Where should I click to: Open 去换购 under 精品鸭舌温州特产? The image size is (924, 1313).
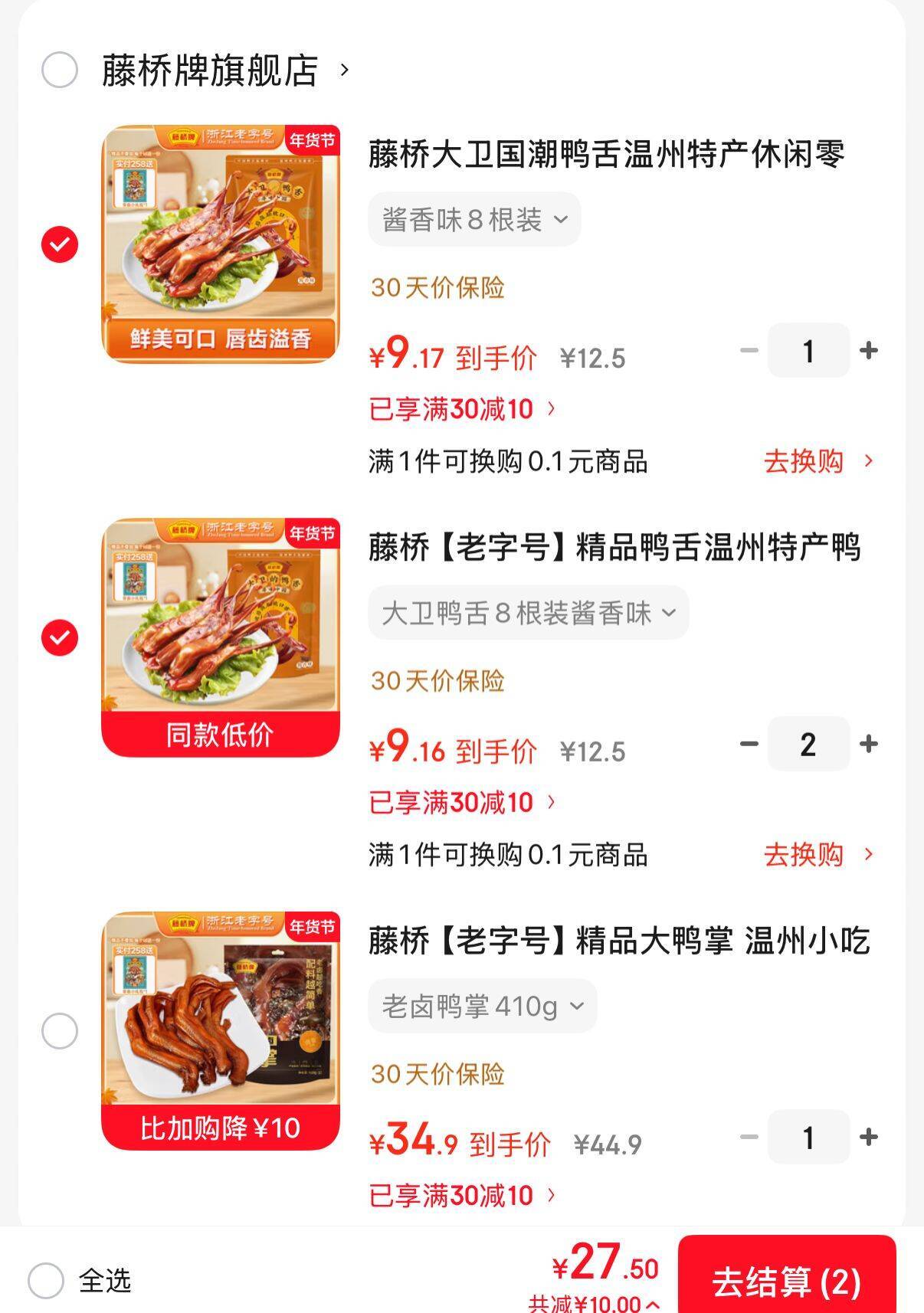click(x=818, y=854)
